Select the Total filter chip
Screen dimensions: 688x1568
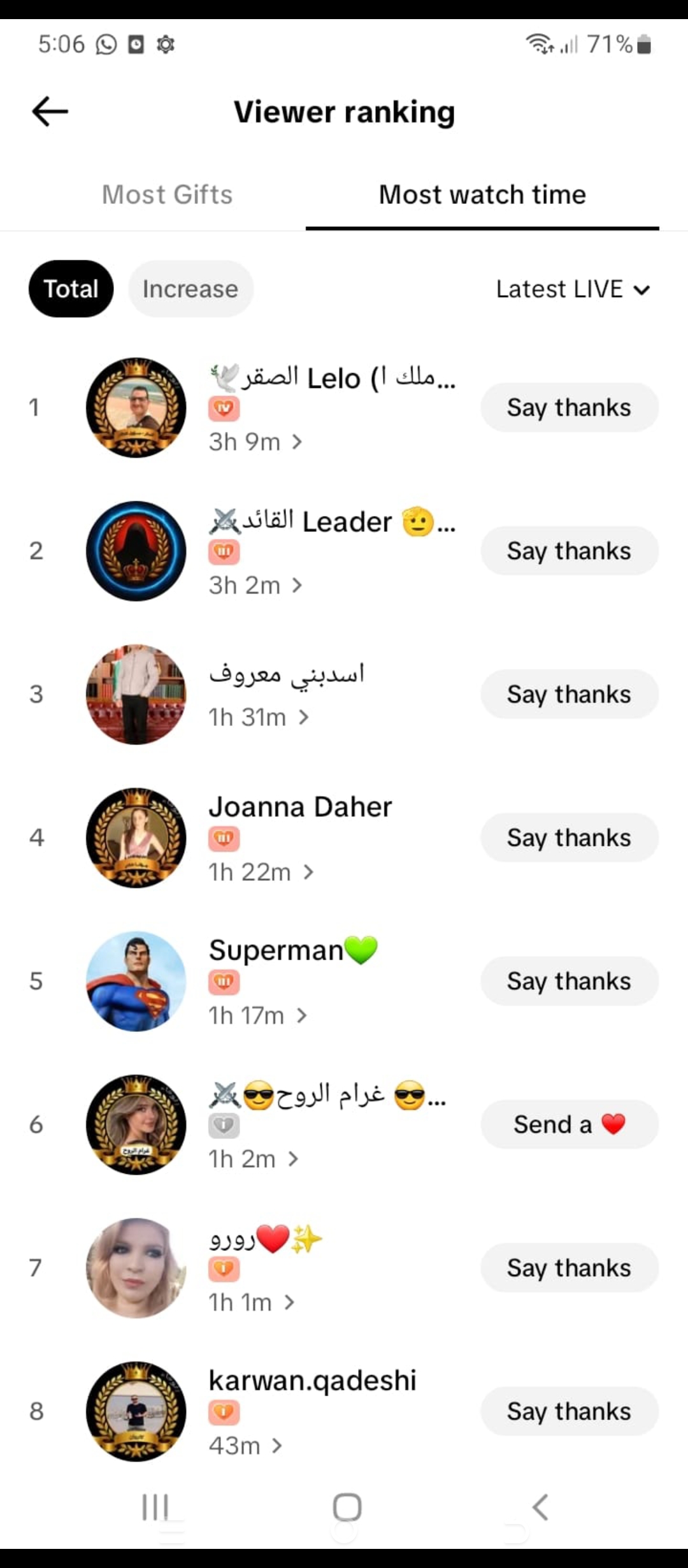tap(71, 289)
